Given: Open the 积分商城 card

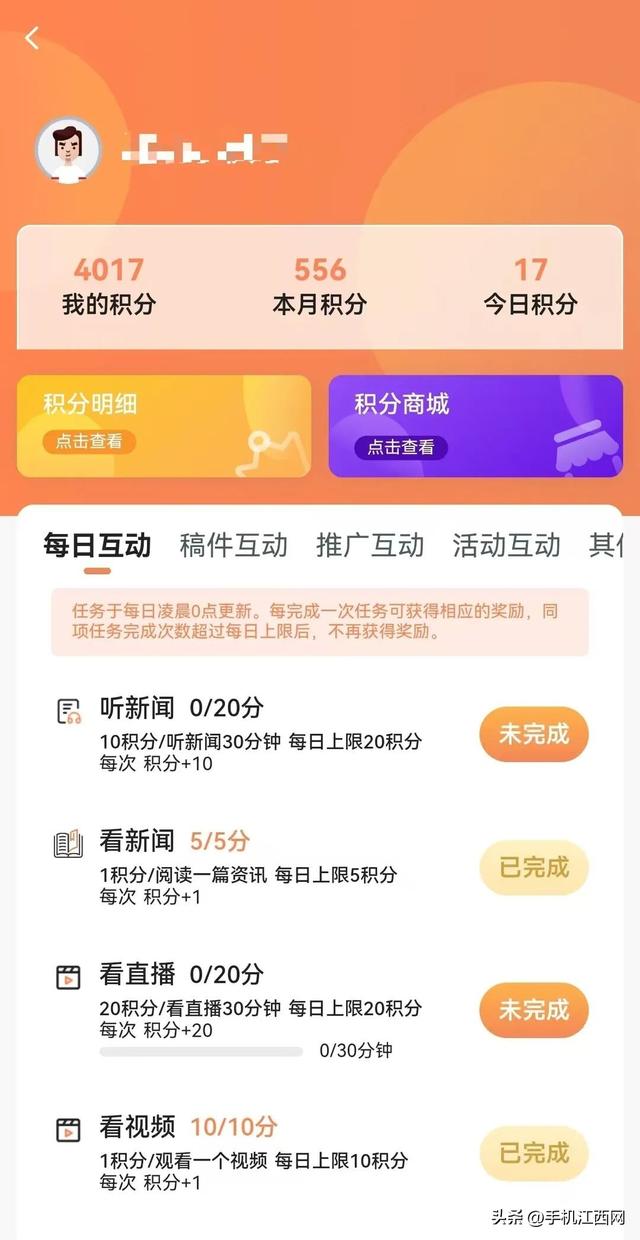Looking at the screenshot, I should coord(475,426).
